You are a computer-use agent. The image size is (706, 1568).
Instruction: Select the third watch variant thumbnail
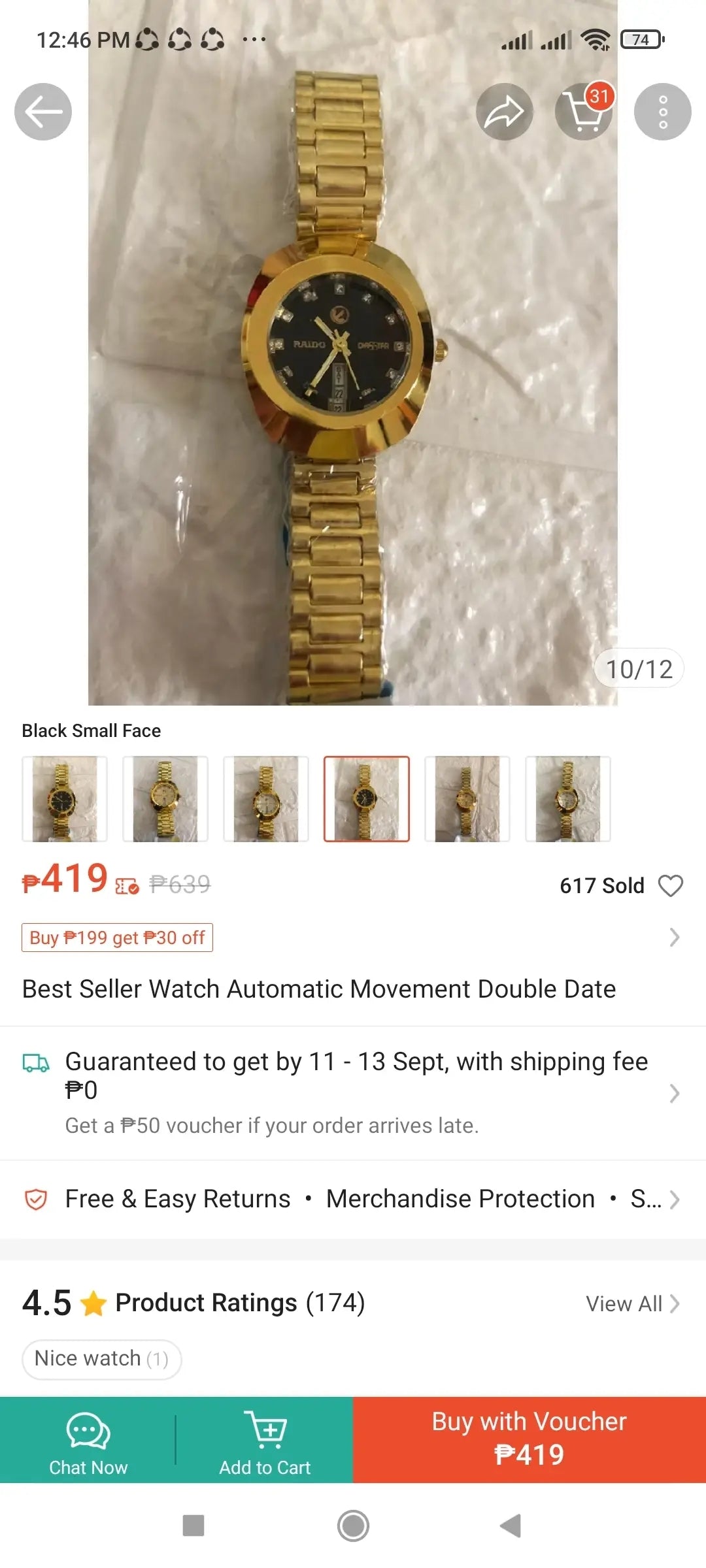point(266,798)
